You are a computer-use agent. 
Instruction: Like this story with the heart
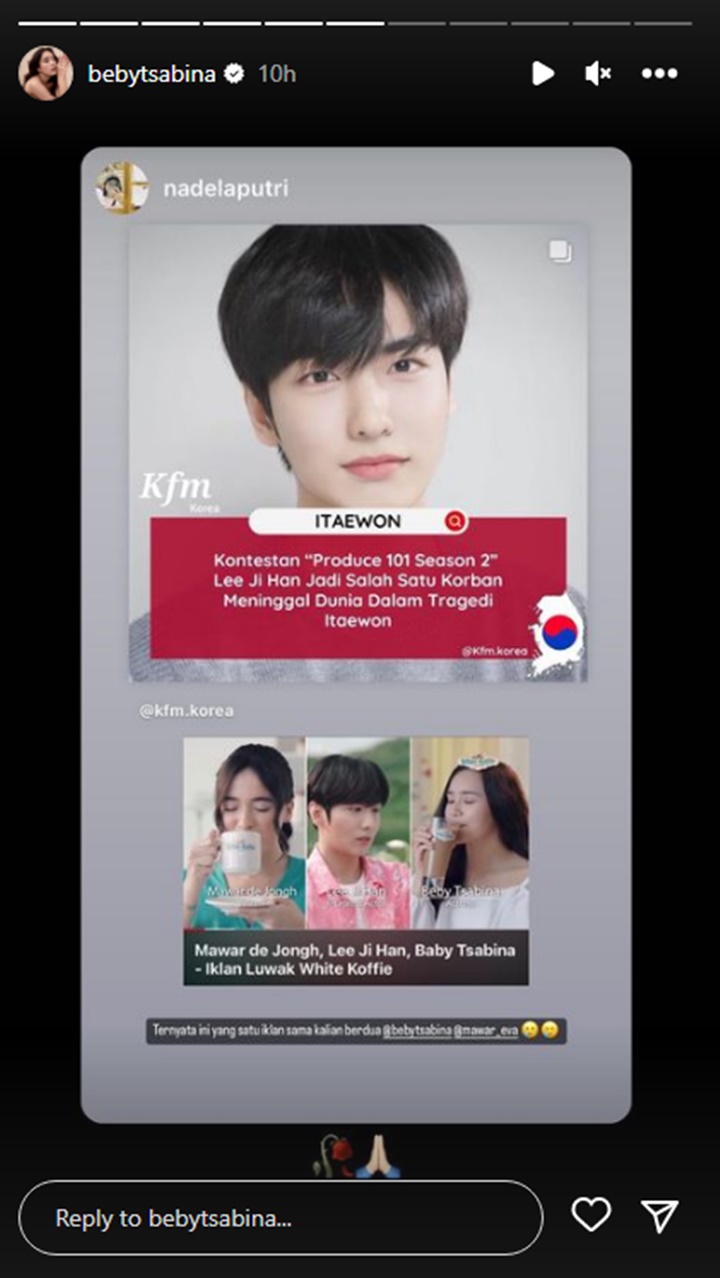[590, 1215]
